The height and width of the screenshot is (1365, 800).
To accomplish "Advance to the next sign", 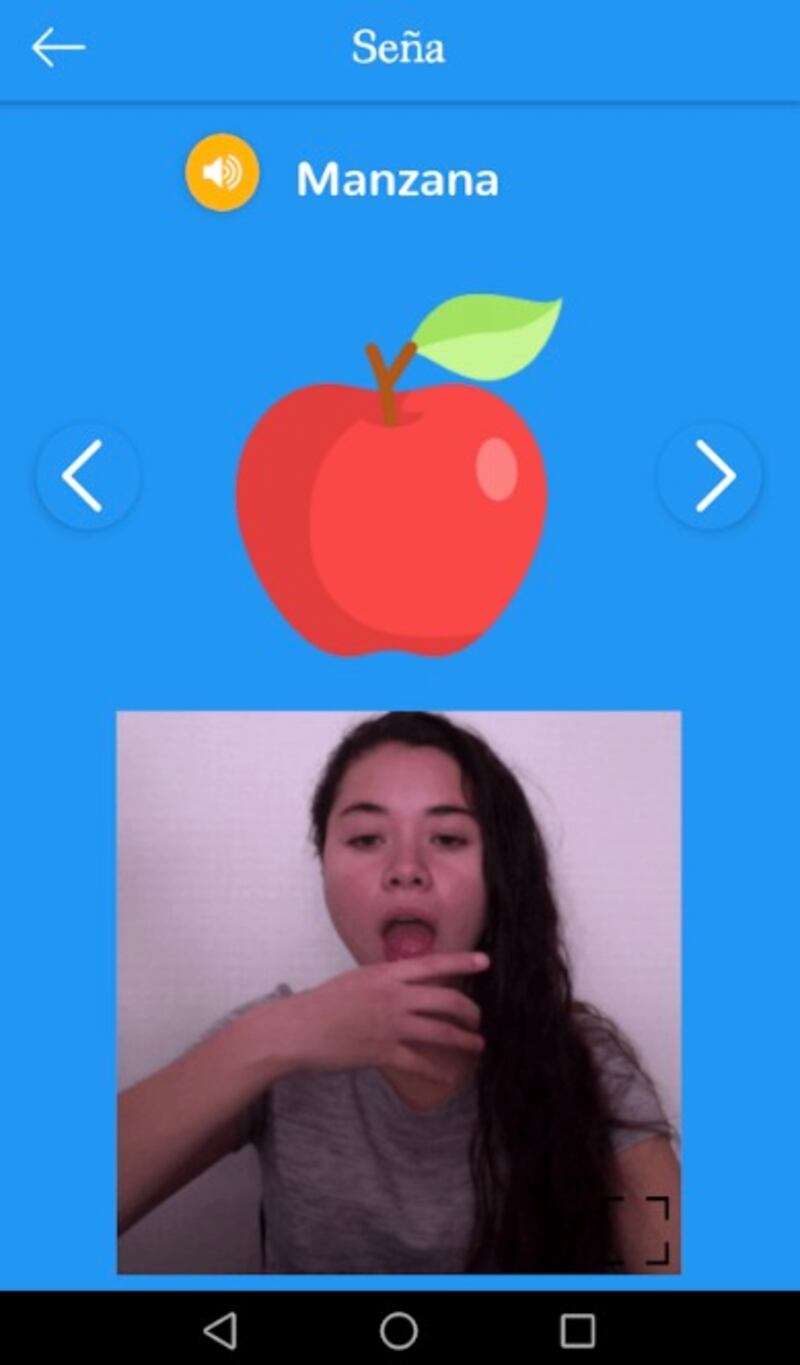I will click(710, 476).
